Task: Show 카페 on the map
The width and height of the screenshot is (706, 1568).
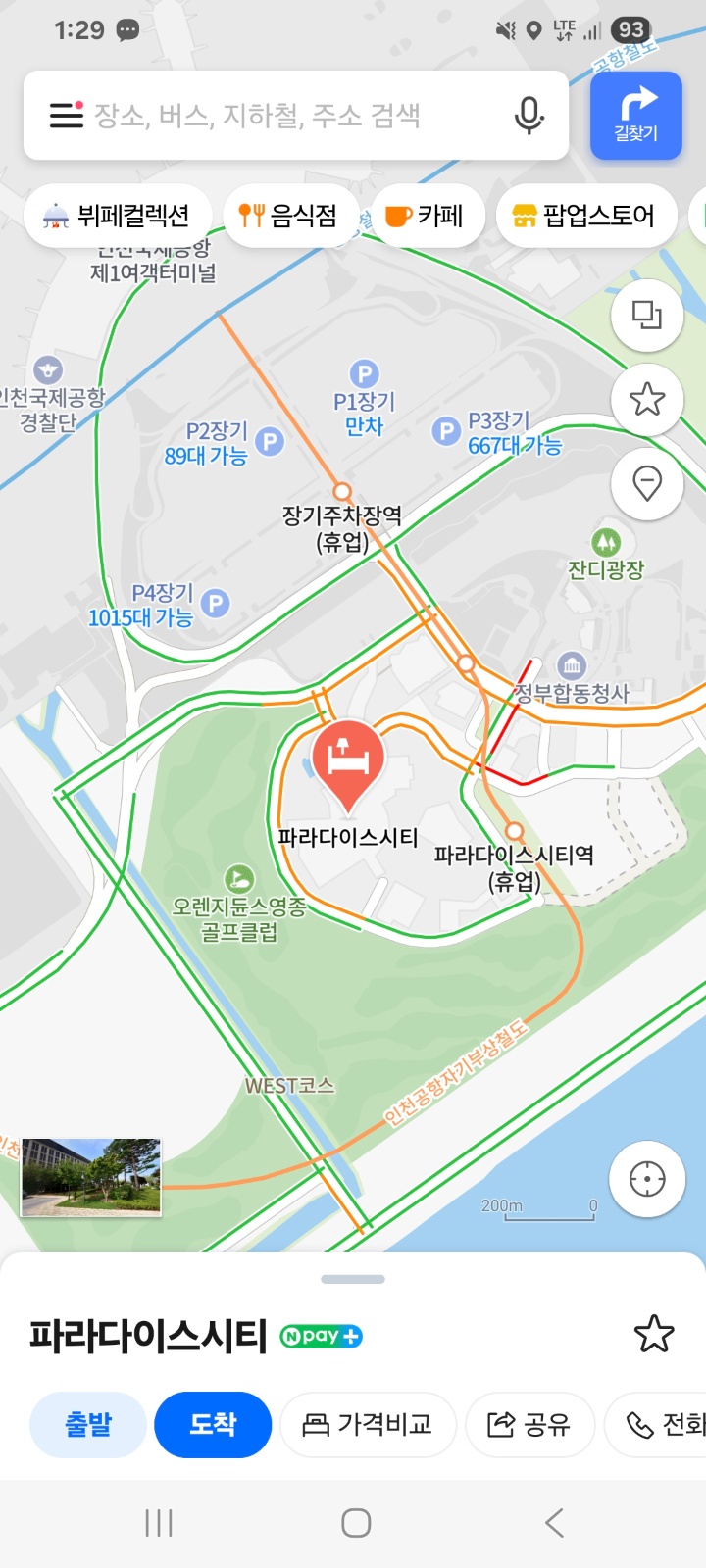Action: [x=426, y=216]
